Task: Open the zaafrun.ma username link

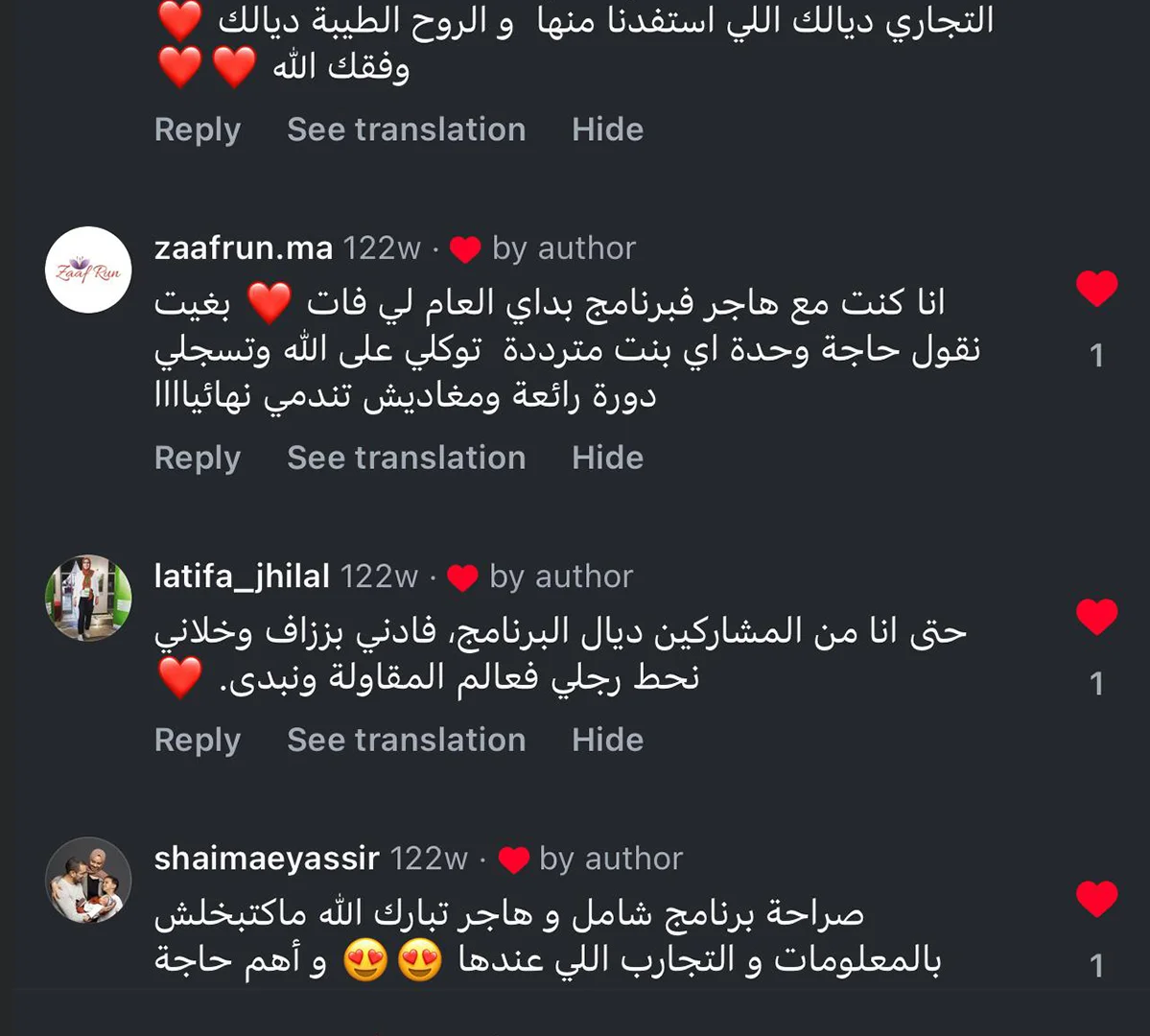Action: coord(243,248)
